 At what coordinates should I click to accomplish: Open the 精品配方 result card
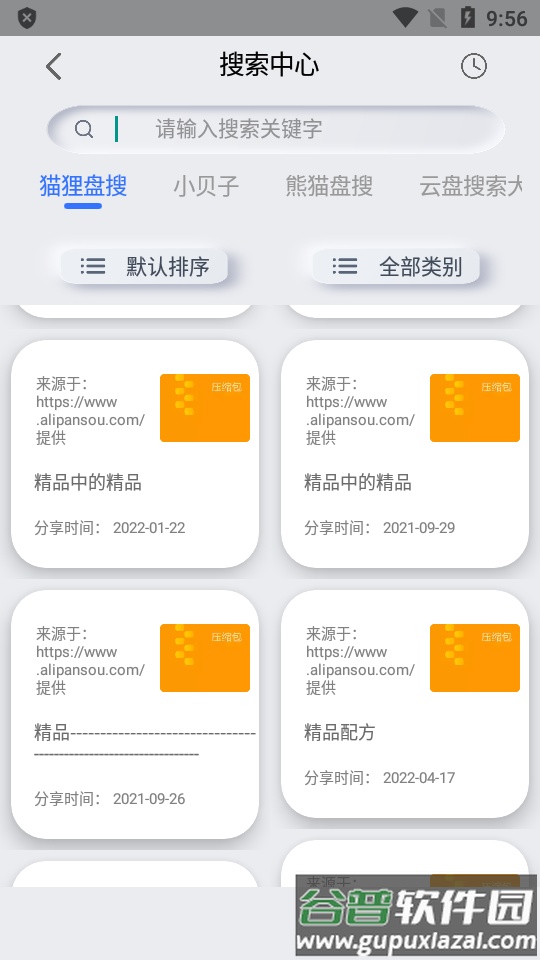tap(405, 703)
